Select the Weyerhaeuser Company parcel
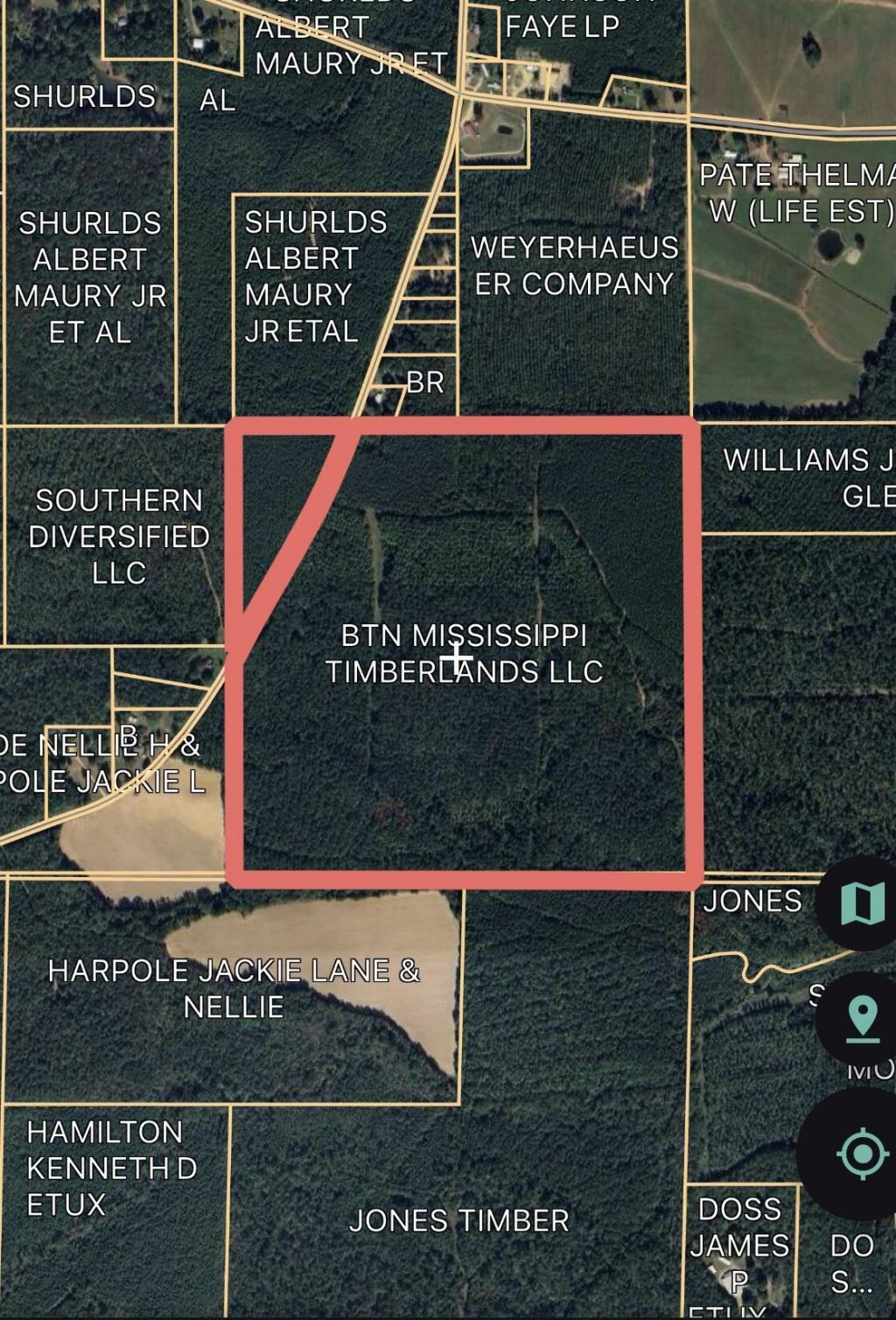Screen dimensions: 896x1320 pos(574,266)
